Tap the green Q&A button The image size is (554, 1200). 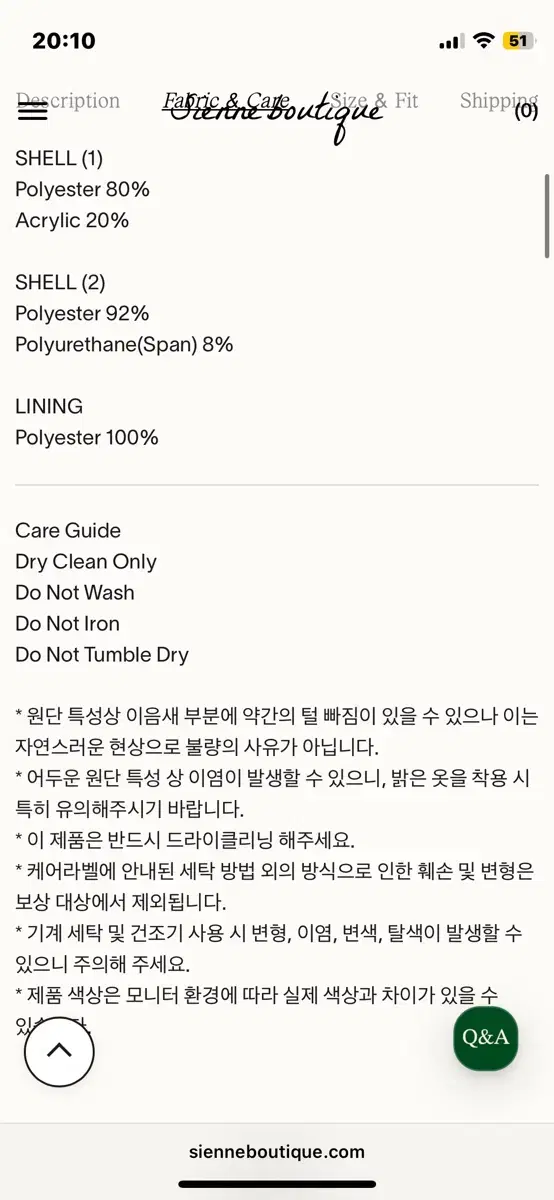485,1037
